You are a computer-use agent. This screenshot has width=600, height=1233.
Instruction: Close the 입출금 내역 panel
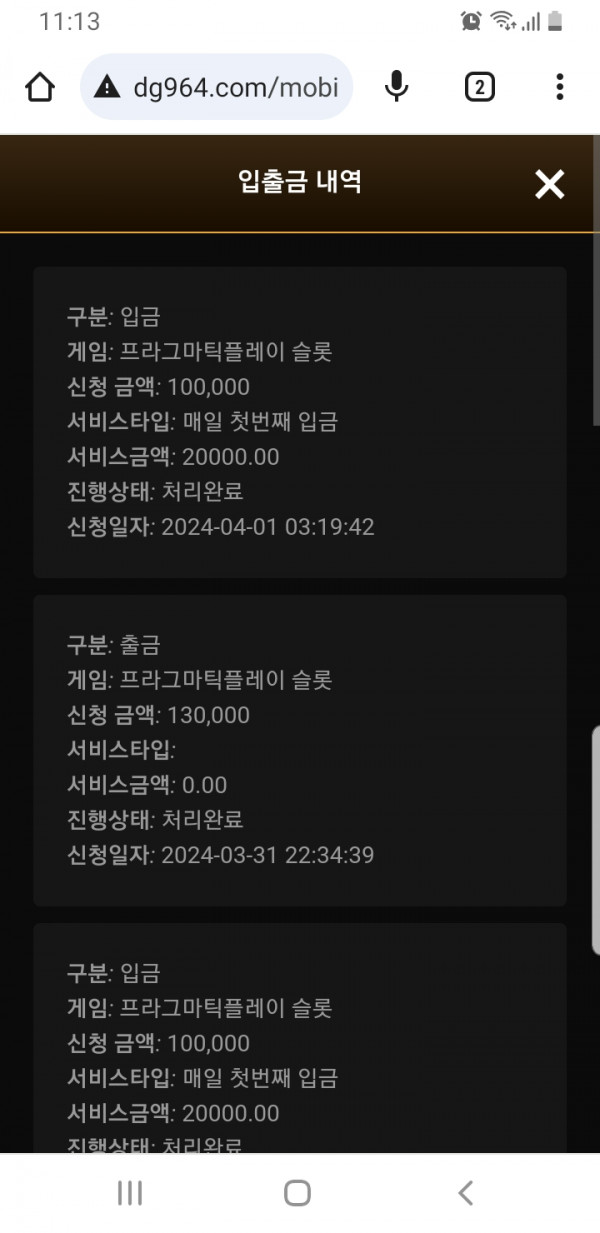[x=549, y=184]
